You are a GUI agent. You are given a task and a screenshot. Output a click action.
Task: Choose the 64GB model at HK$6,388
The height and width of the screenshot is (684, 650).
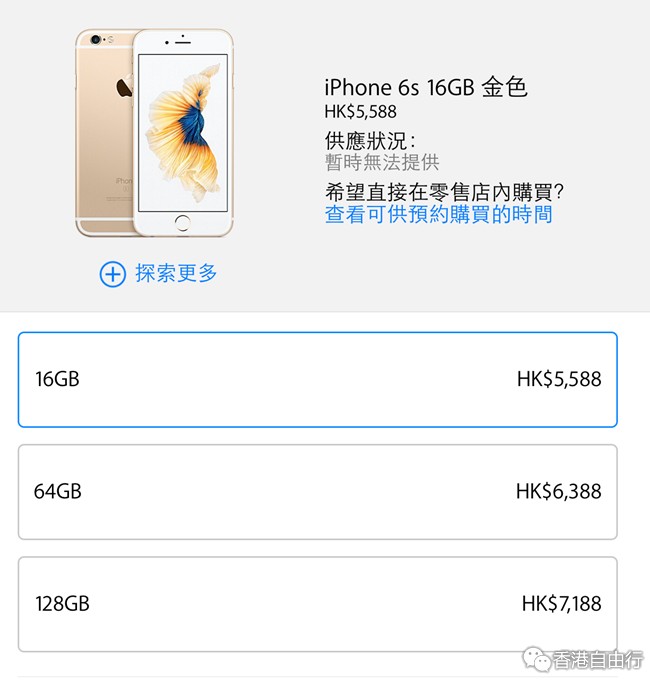coord(317,492)
